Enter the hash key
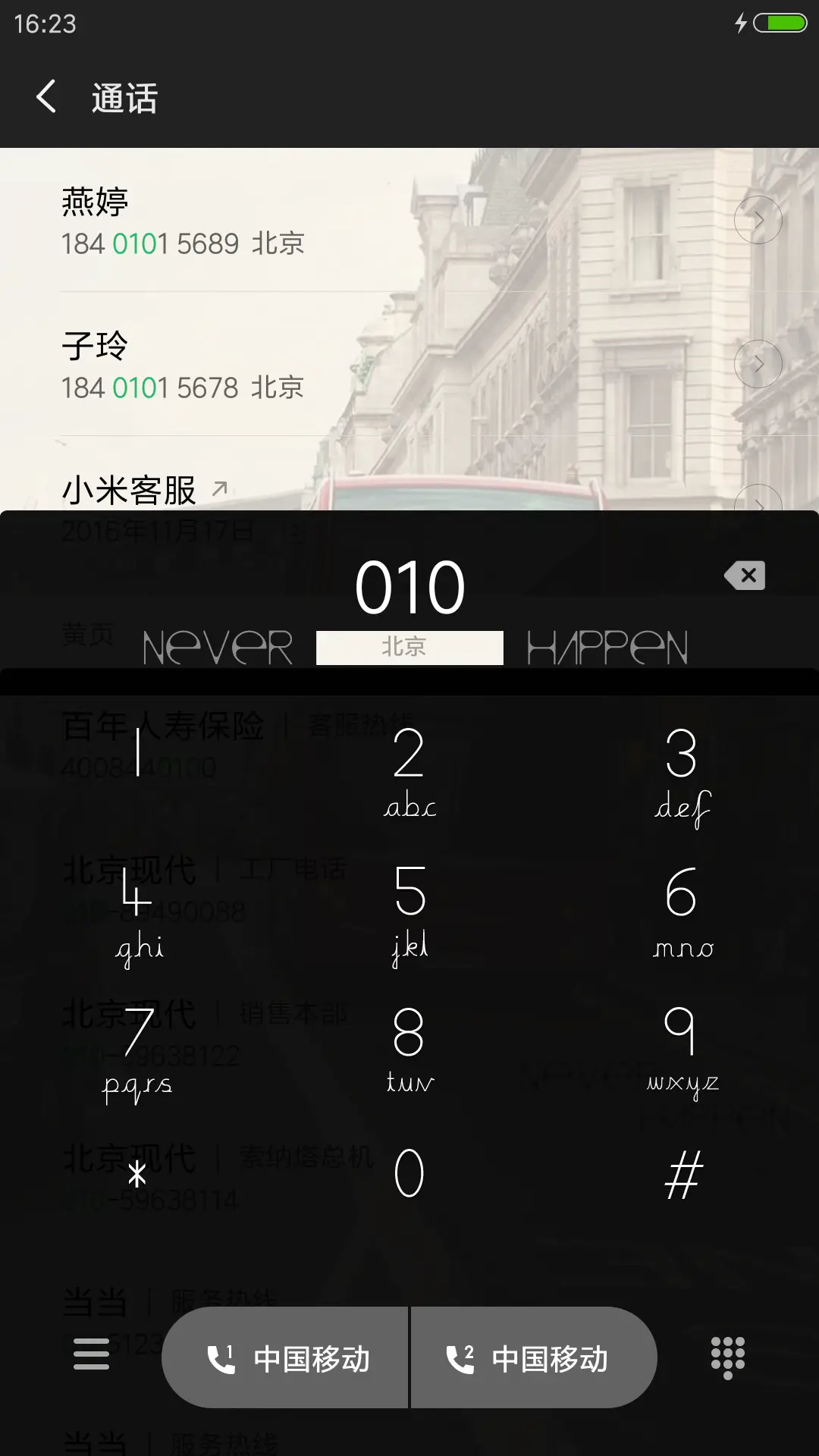This screenshot has height=1456, width=819. click(683, 1175)
